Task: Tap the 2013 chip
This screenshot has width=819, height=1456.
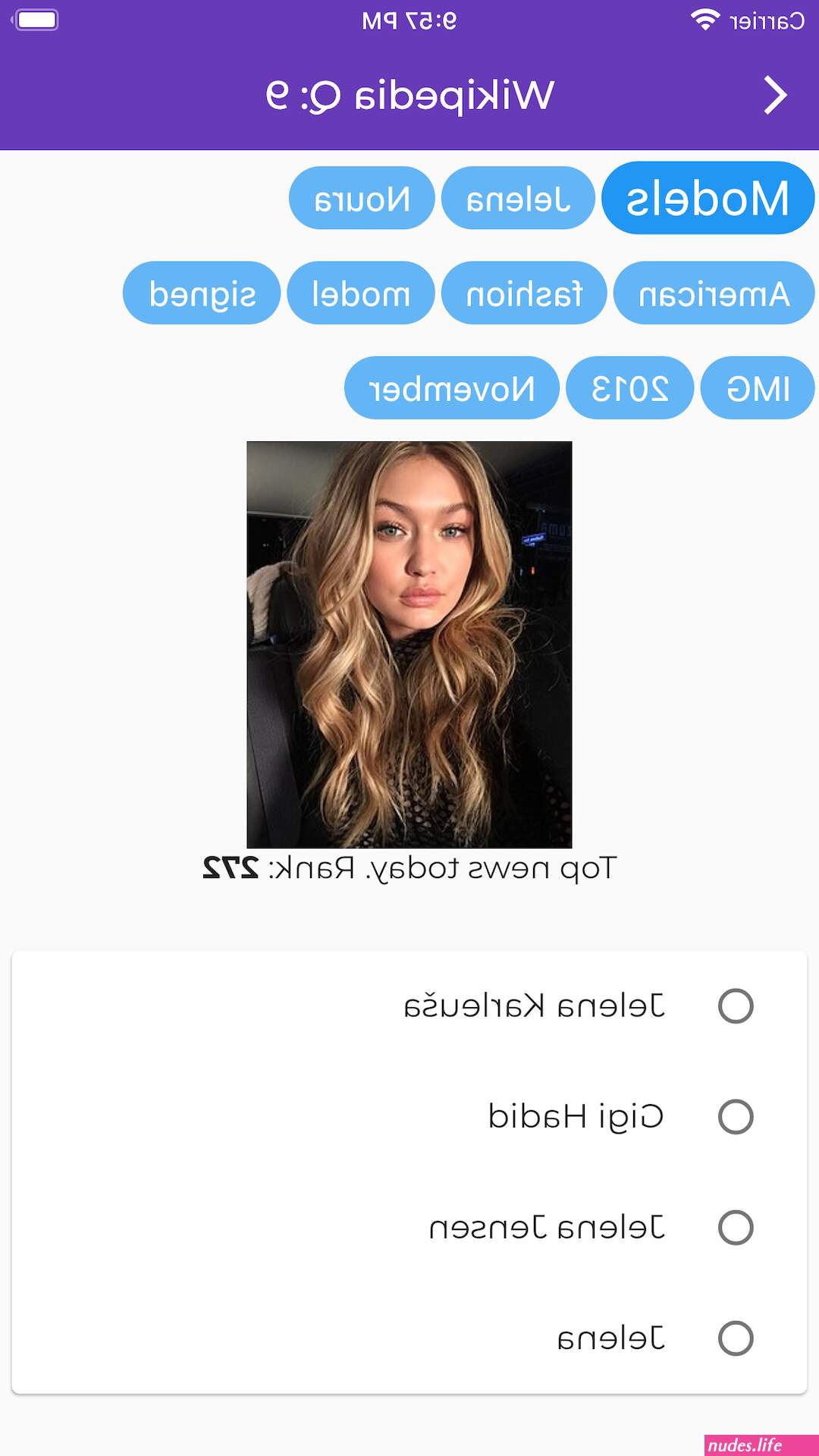Action: pyautogui.click(x=629, y=388)
